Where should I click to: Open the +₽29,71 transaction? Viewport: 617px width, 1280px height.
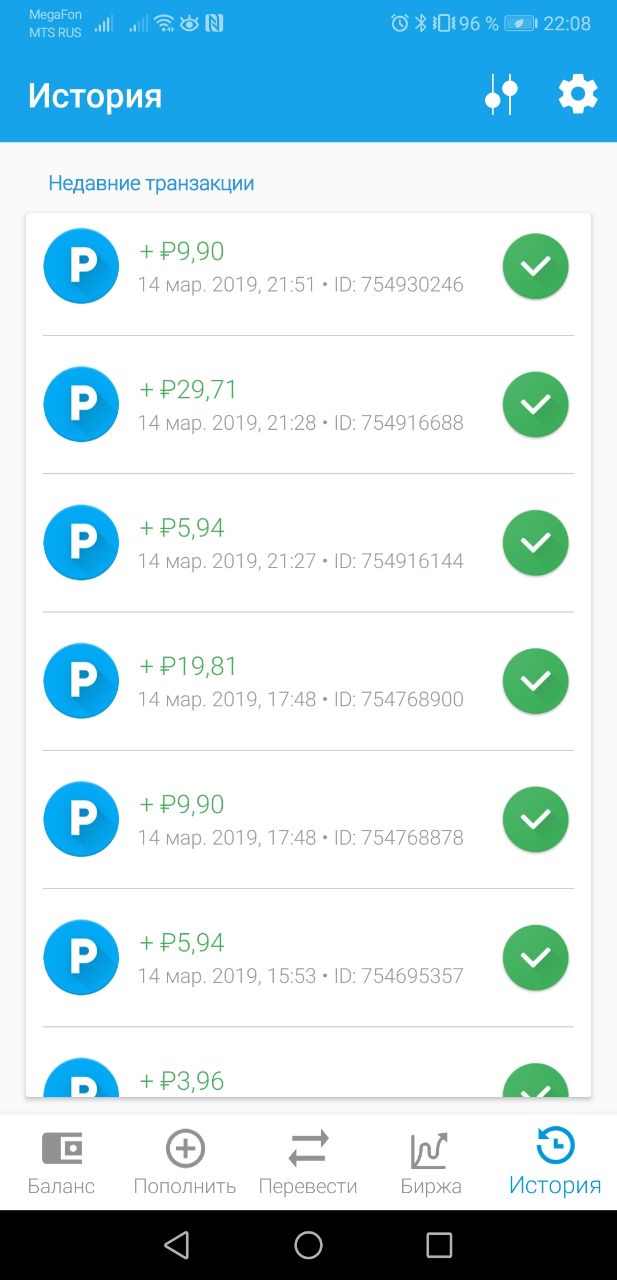[x=308, y=404]
